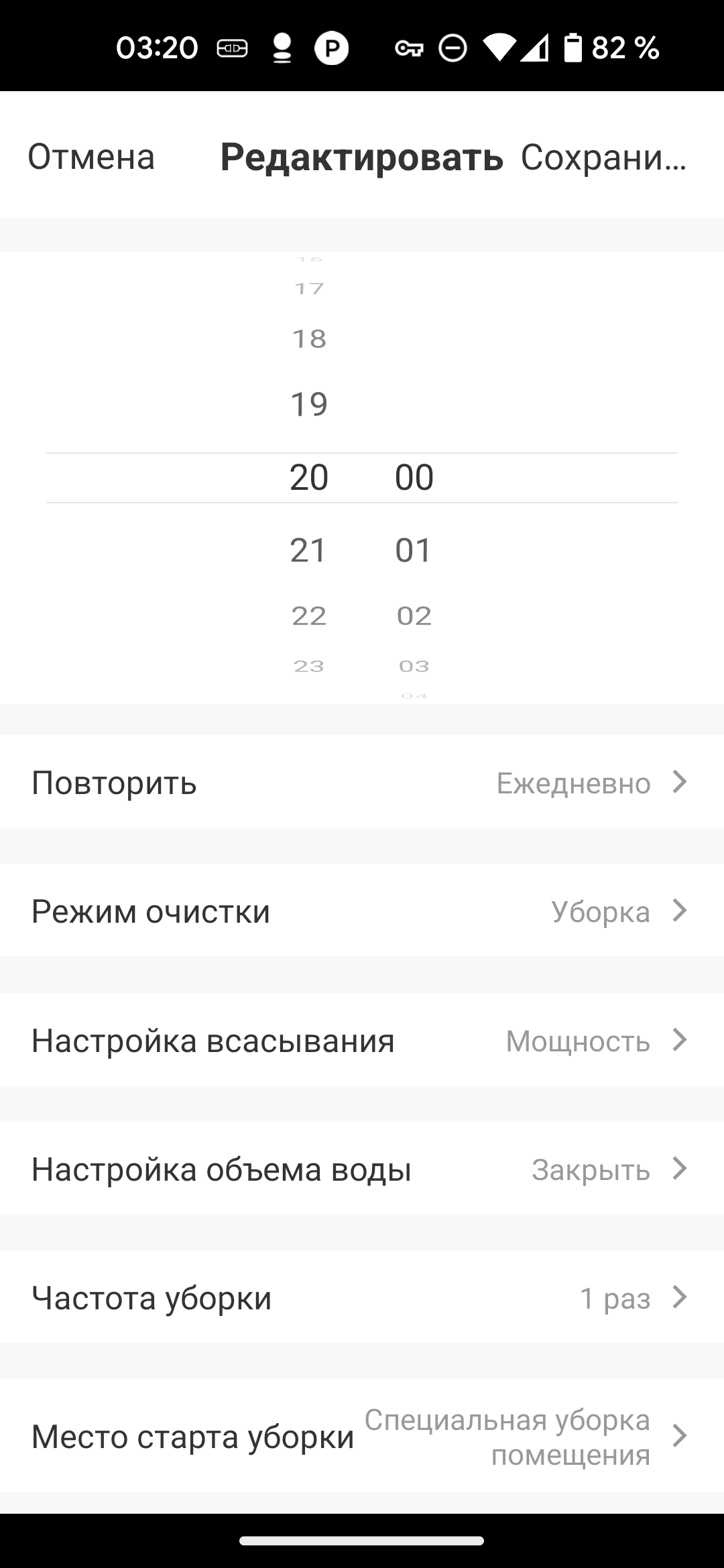Open Настройка всасывания suction settings

point(362,1040)
